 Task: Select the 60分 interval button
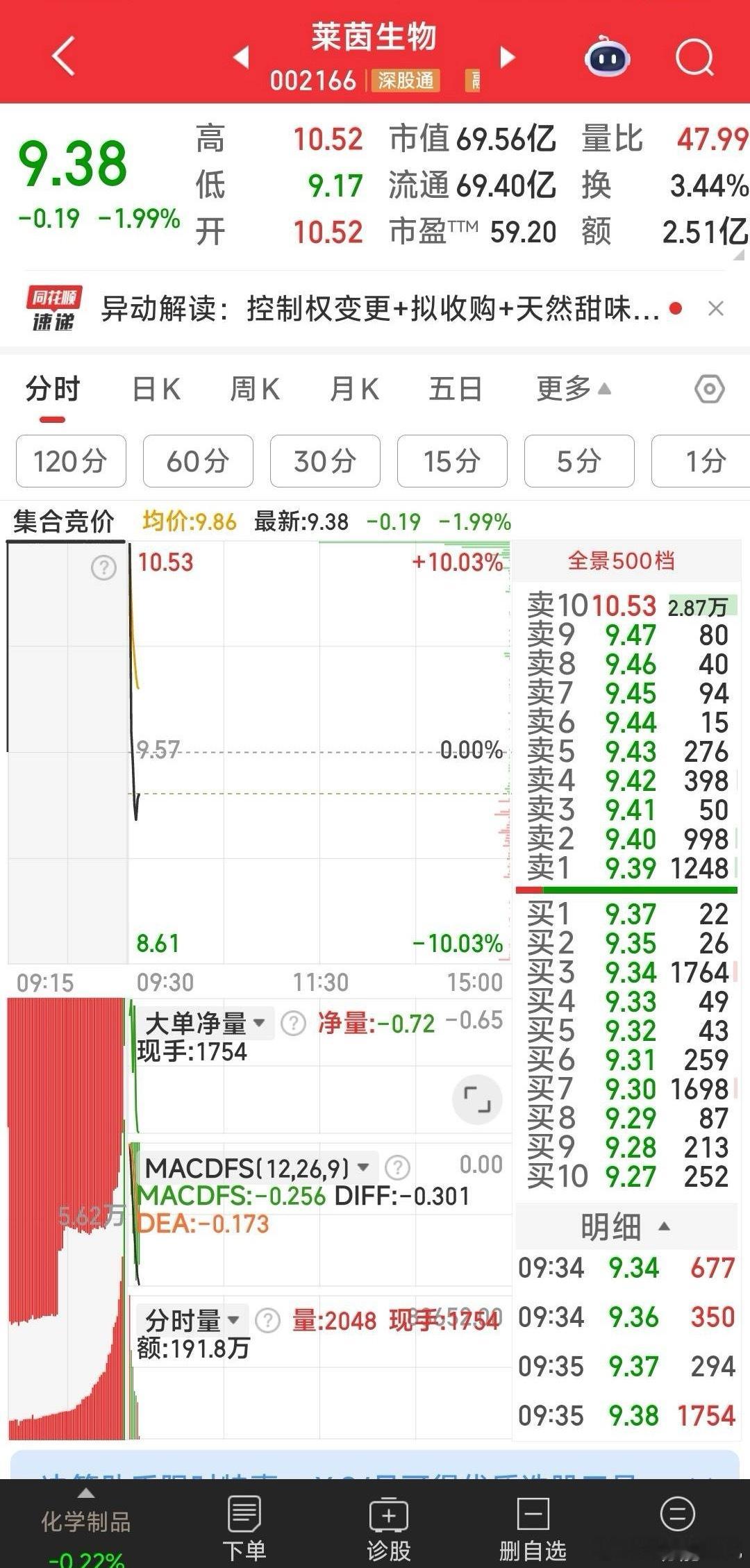point(197,461)
